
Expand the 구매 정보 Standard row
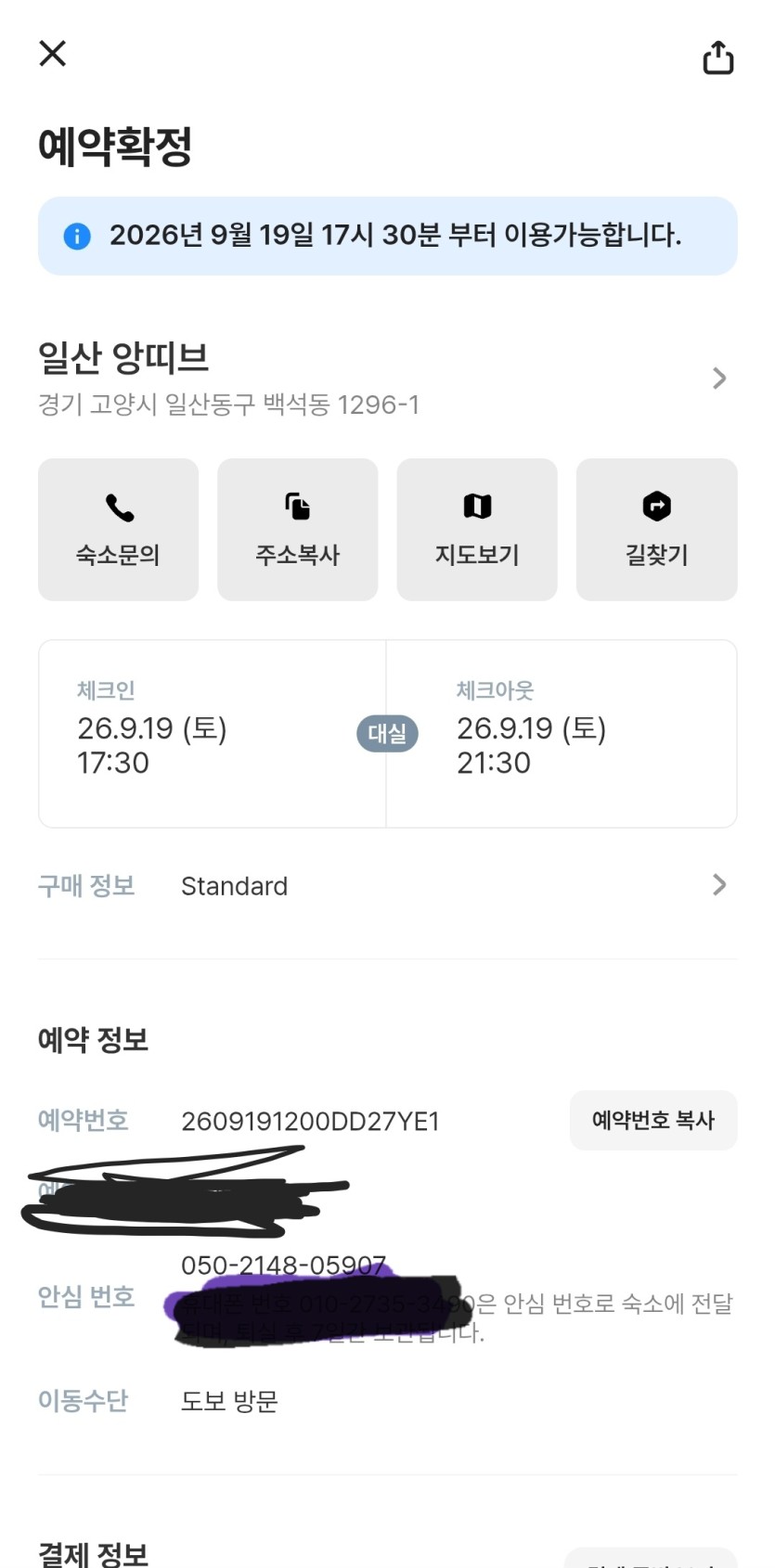(387, 886)
